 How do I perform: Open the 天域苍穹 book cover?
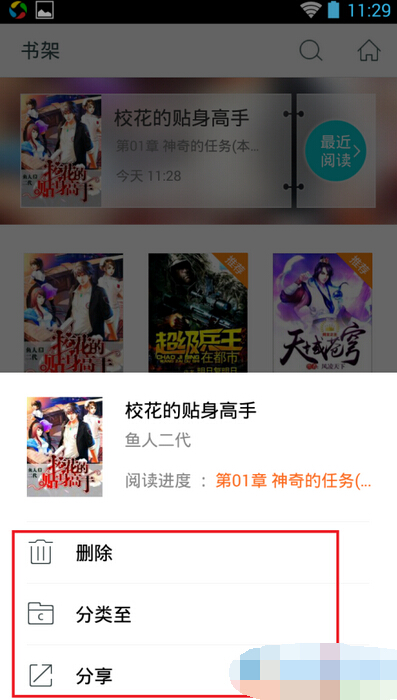322,312
